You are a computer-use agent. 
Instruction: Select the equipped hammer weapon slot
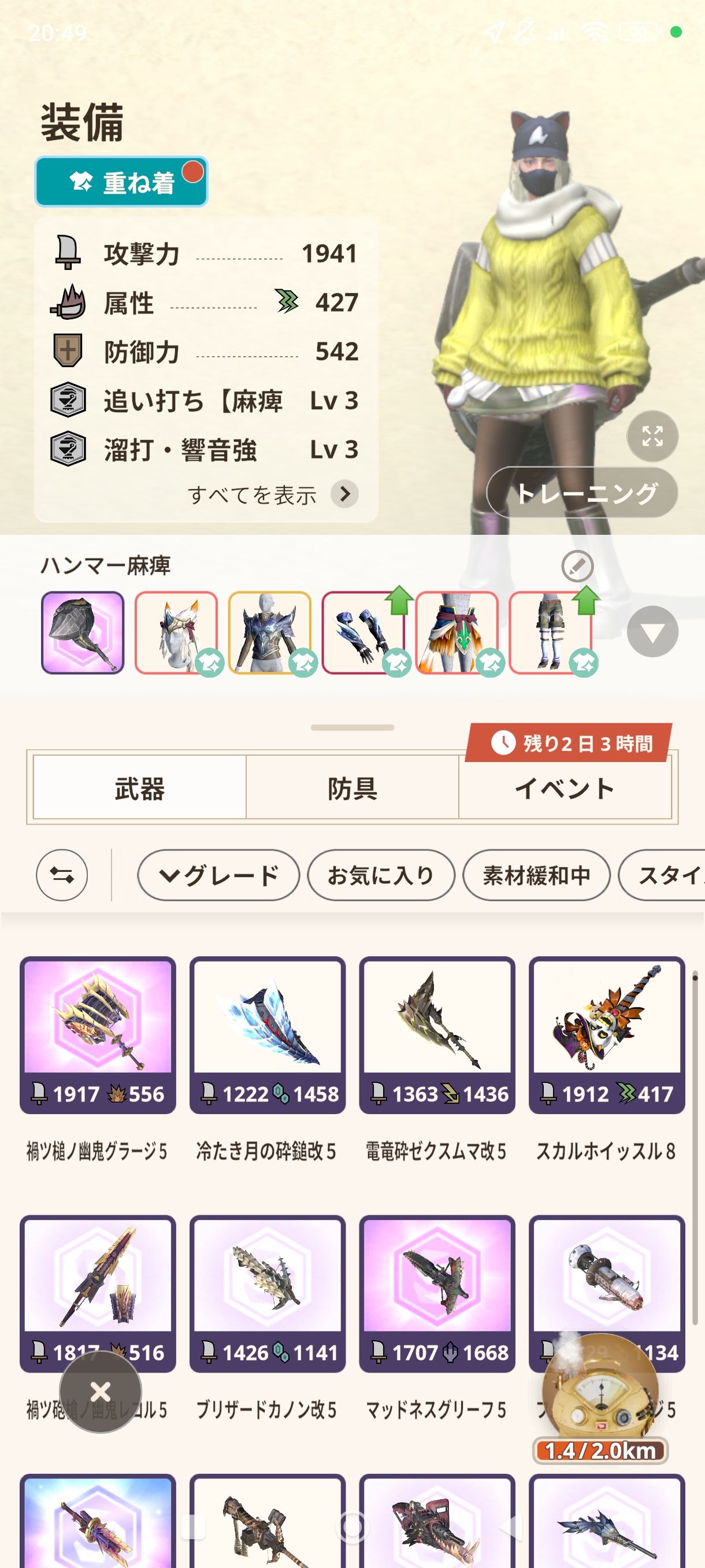click(x=83, y=633)
